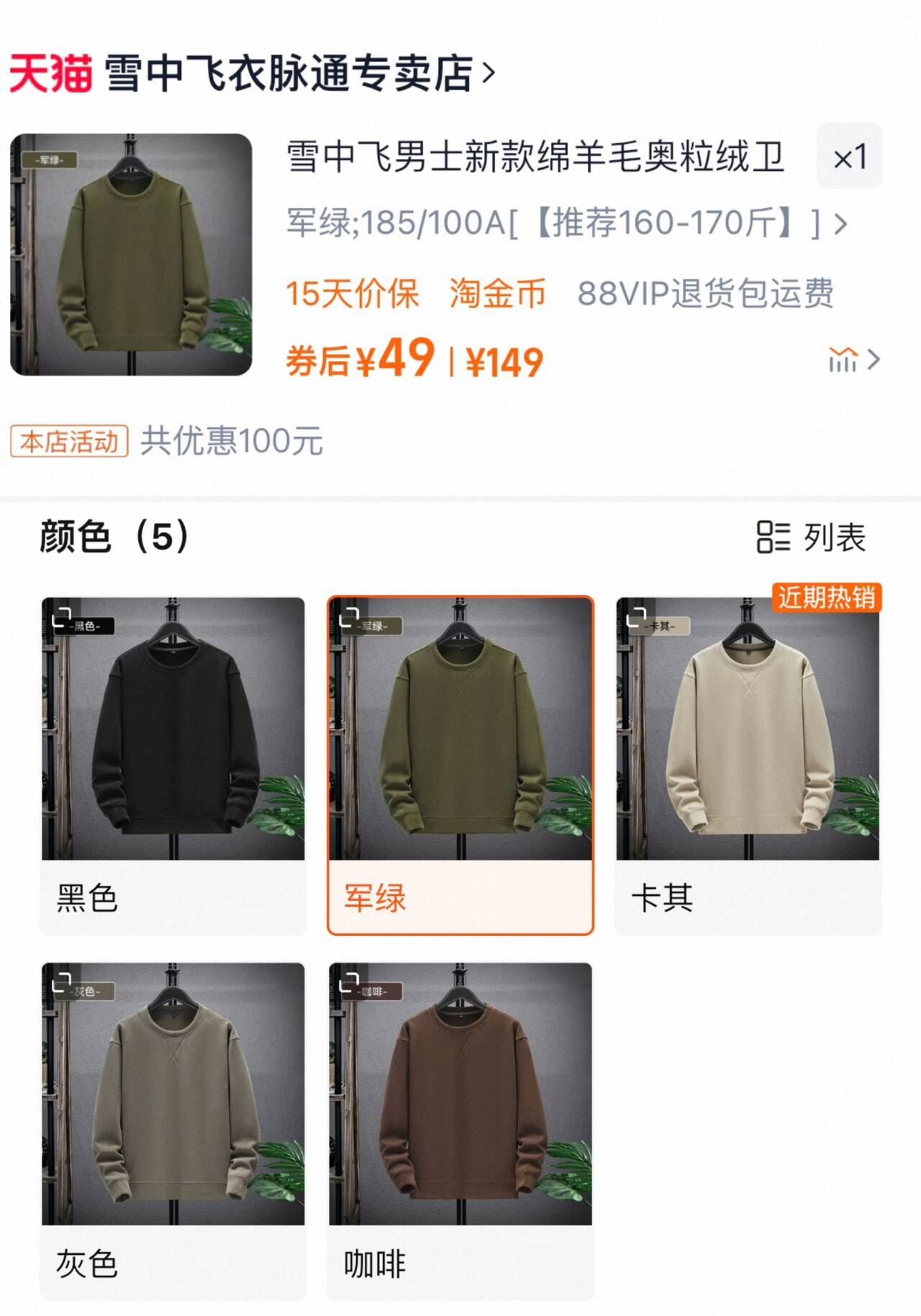Expand the price history via the right arrow
The image size is (921, 1316).
[x=872, y=358]
